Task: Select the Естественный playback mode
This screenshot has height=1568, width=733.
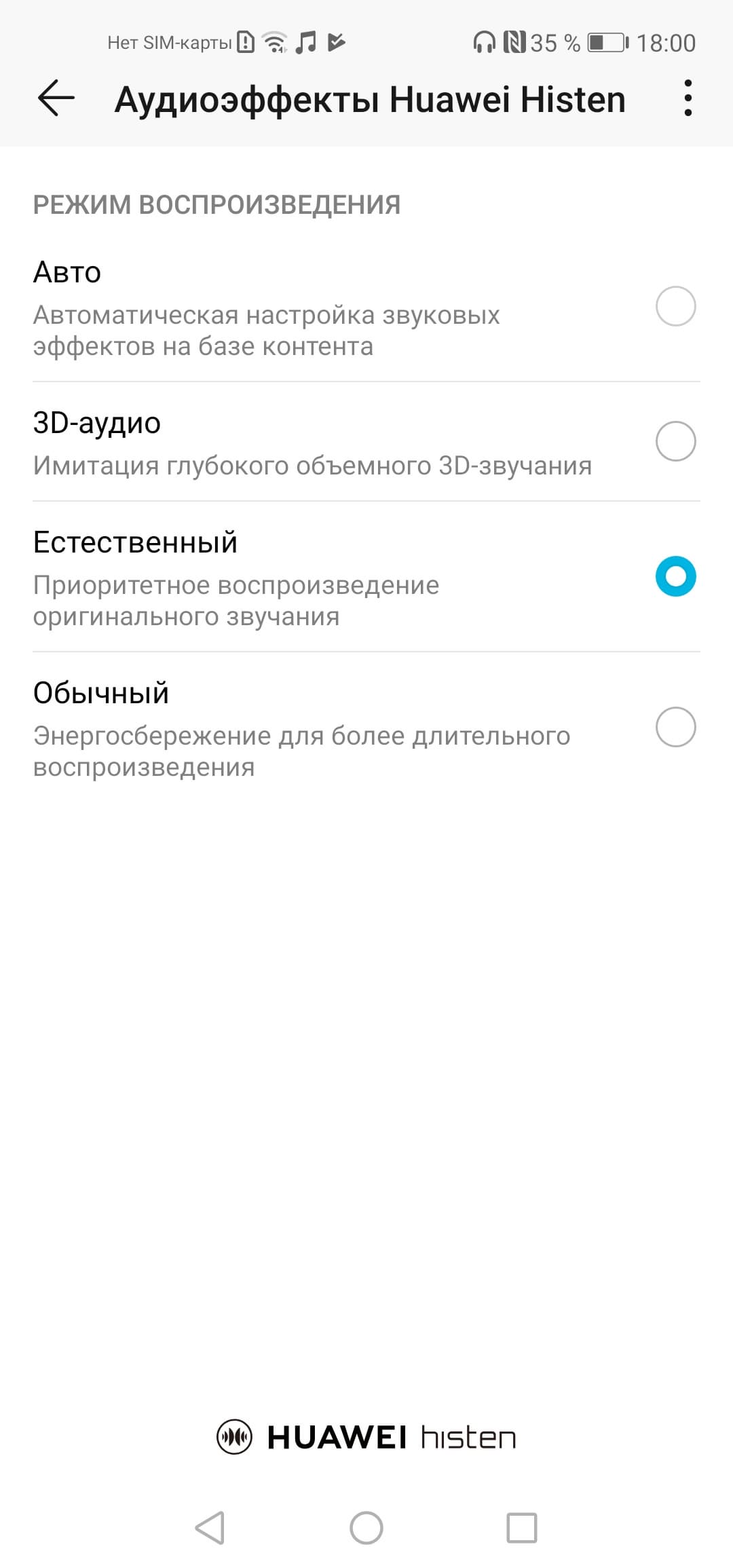Action: [675, 576]
